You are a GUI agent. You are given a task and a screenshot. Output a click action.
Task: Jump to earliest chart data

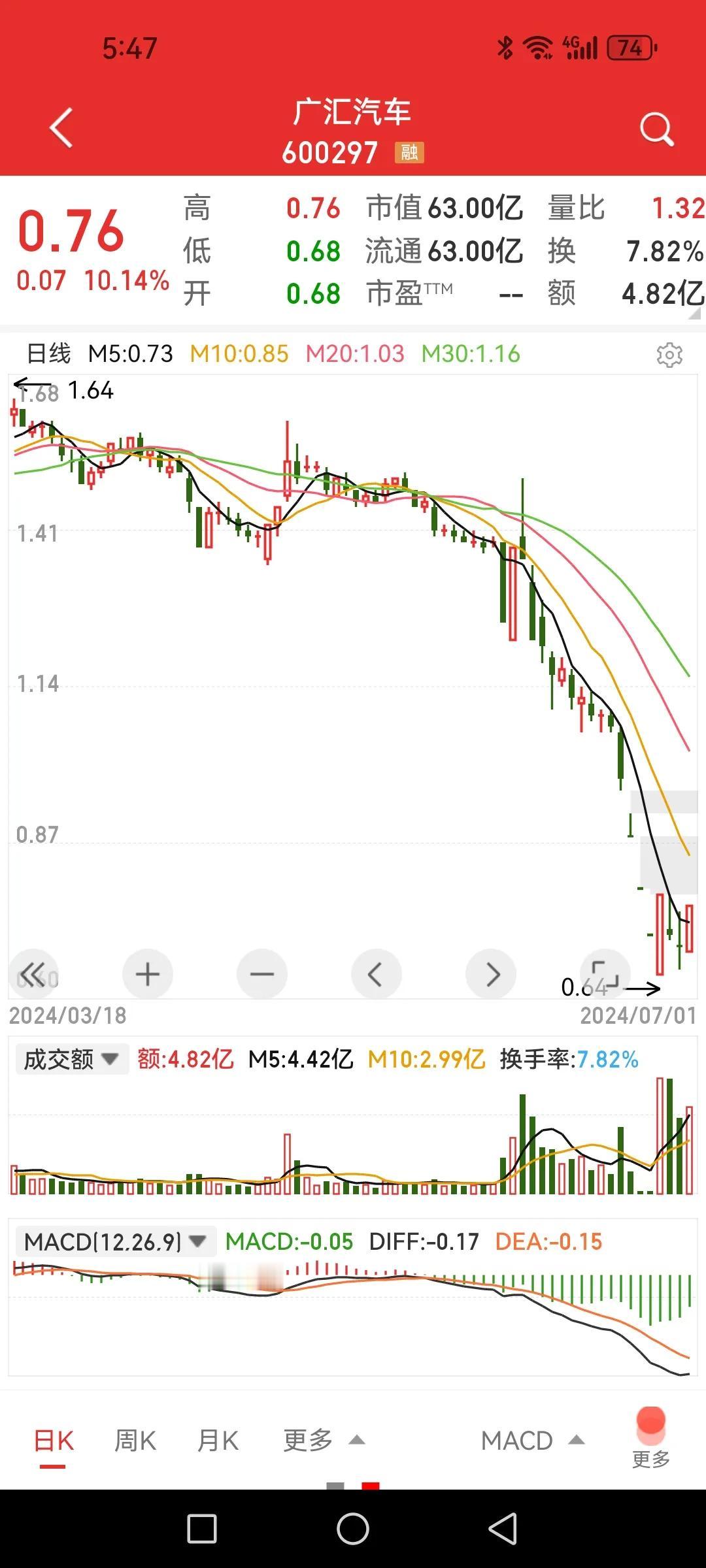[34, 973]
